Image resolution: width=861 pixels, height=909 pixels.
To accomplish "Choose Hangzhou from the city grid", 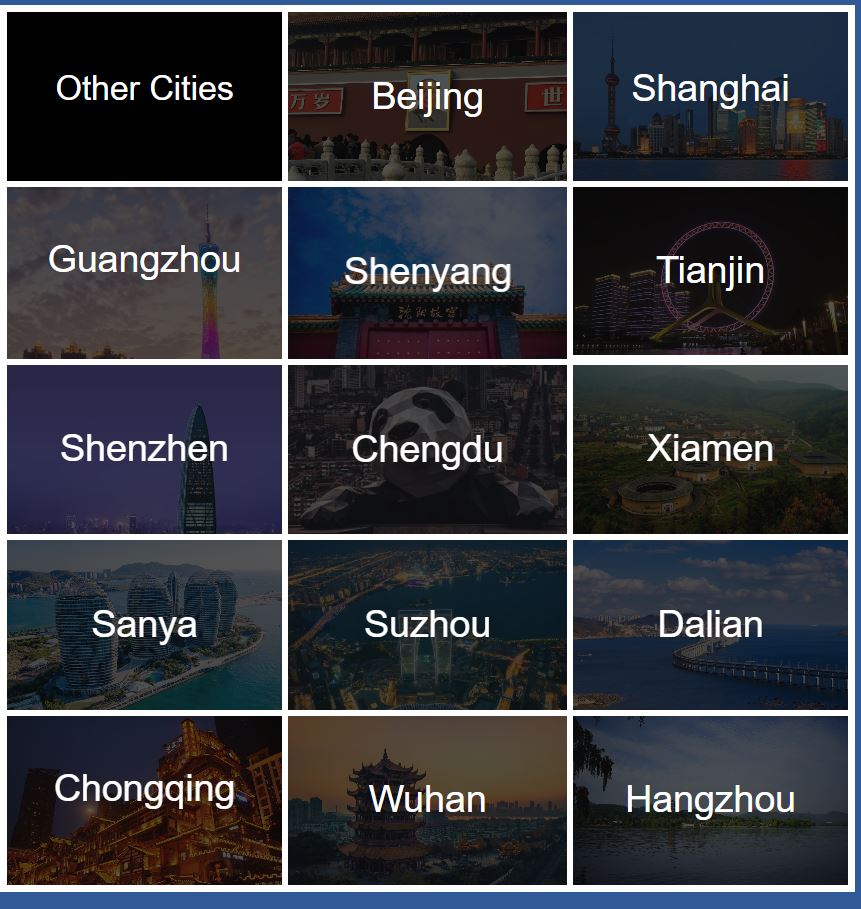I will [x=710, y=799].
